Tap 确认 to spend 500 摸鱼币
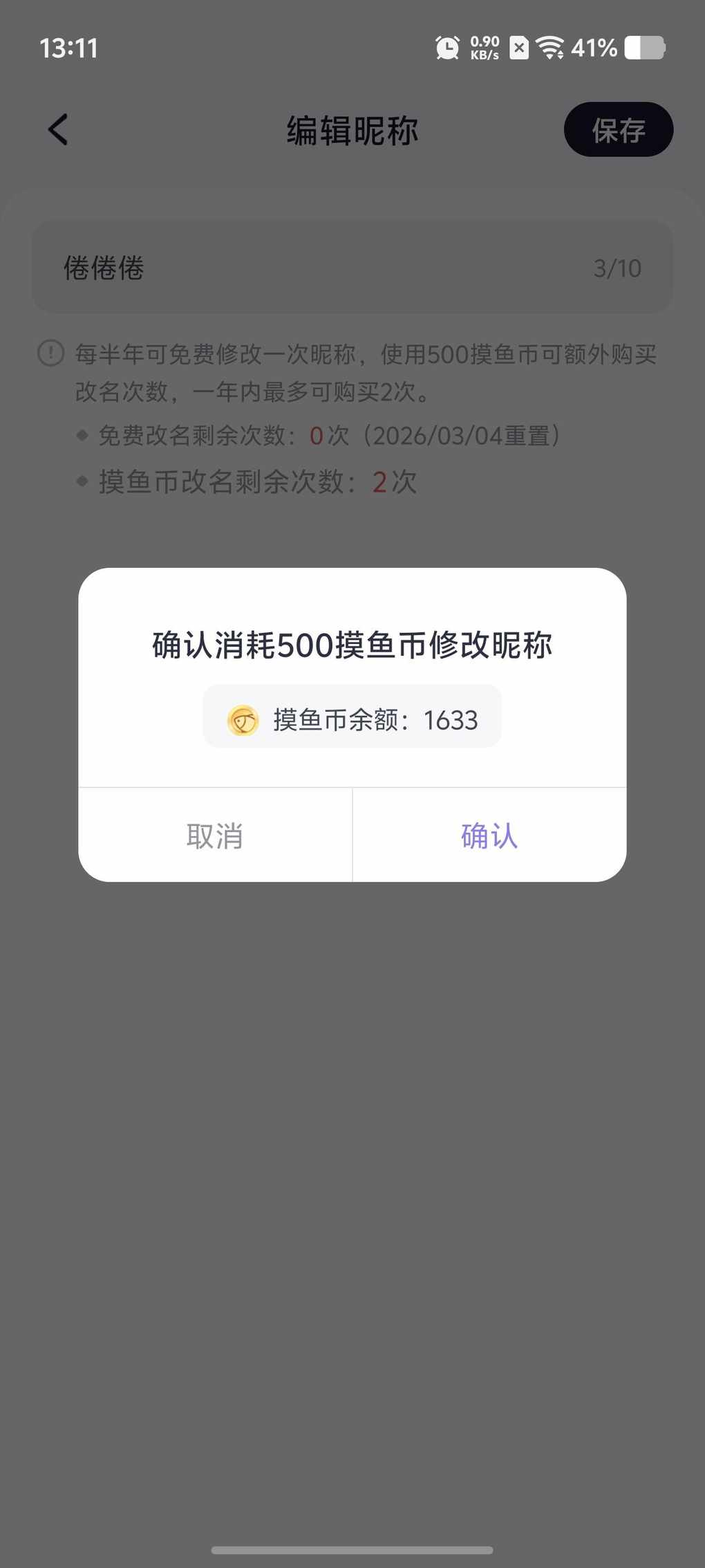Viewport: 705px width, 1568px height. pos(489,836)
